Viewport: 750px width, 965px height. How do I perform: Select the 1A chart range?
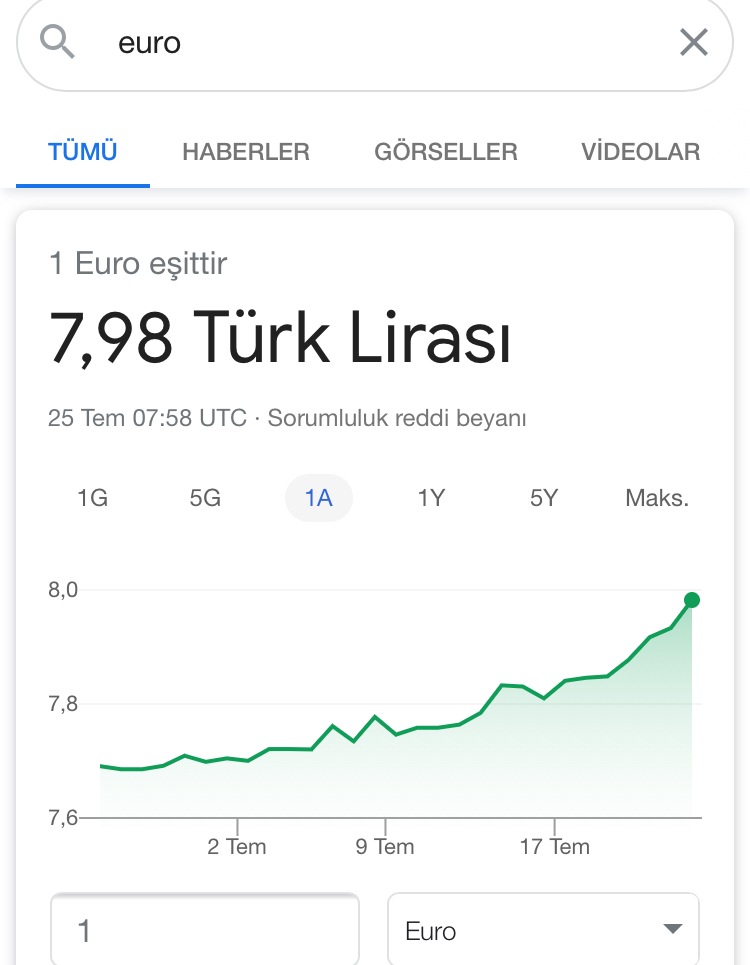(x=319, y=498)
